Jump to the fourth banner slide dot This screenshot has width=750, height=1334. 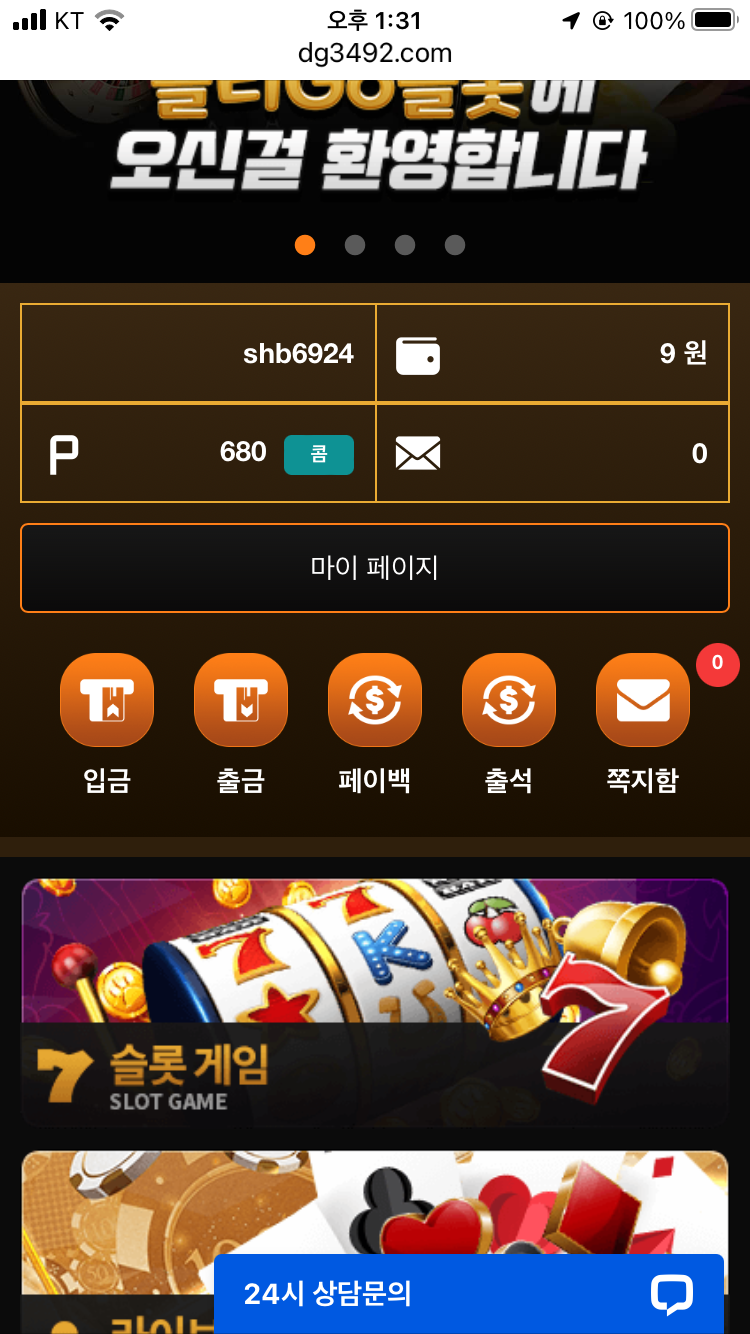455,245
